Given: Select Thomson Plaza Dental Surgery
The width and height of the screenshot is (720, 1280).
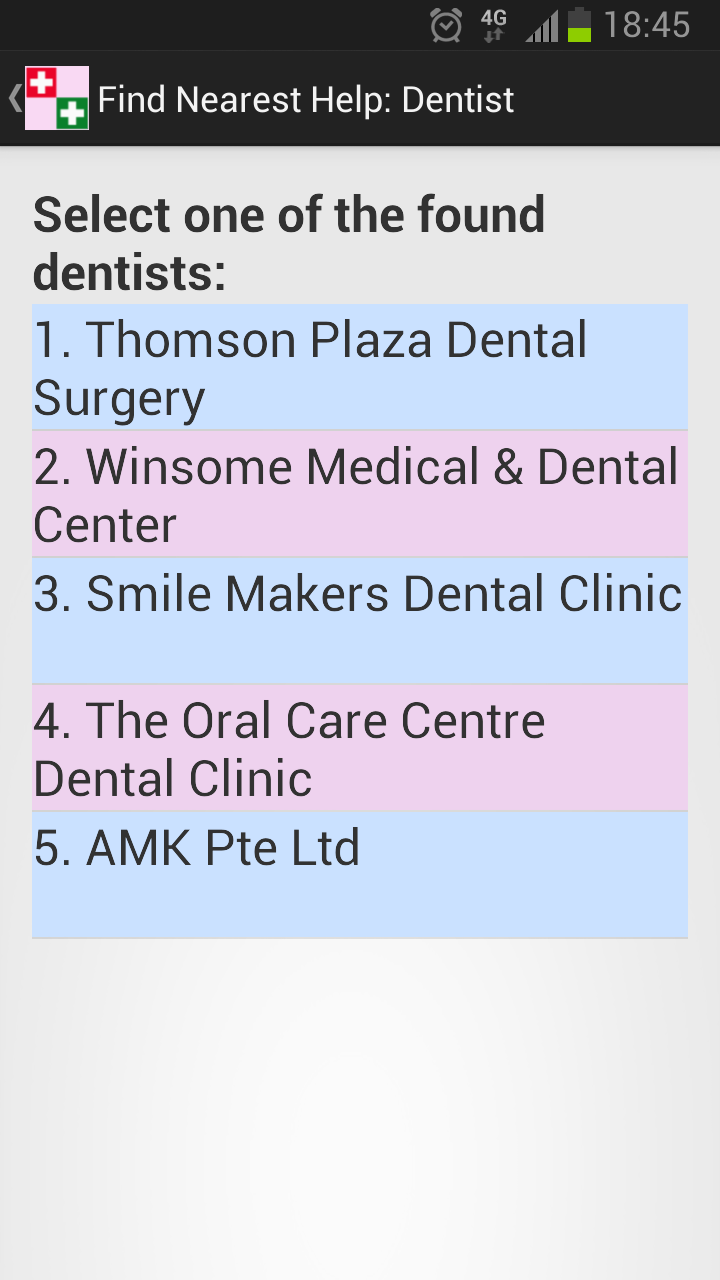Looking at the screenshot, I should coord(359,367).
